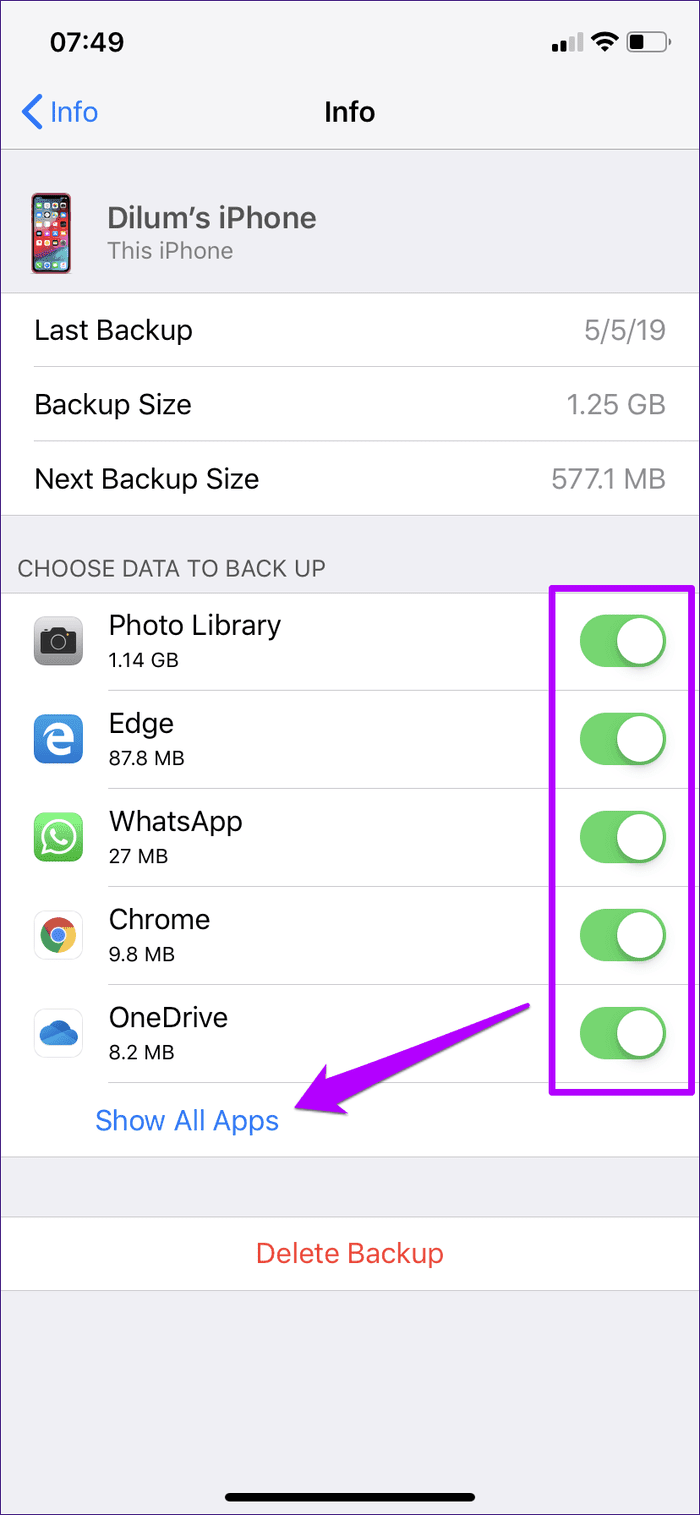
Task: Show All Apps in backup list
Action: coord(187,1120)
